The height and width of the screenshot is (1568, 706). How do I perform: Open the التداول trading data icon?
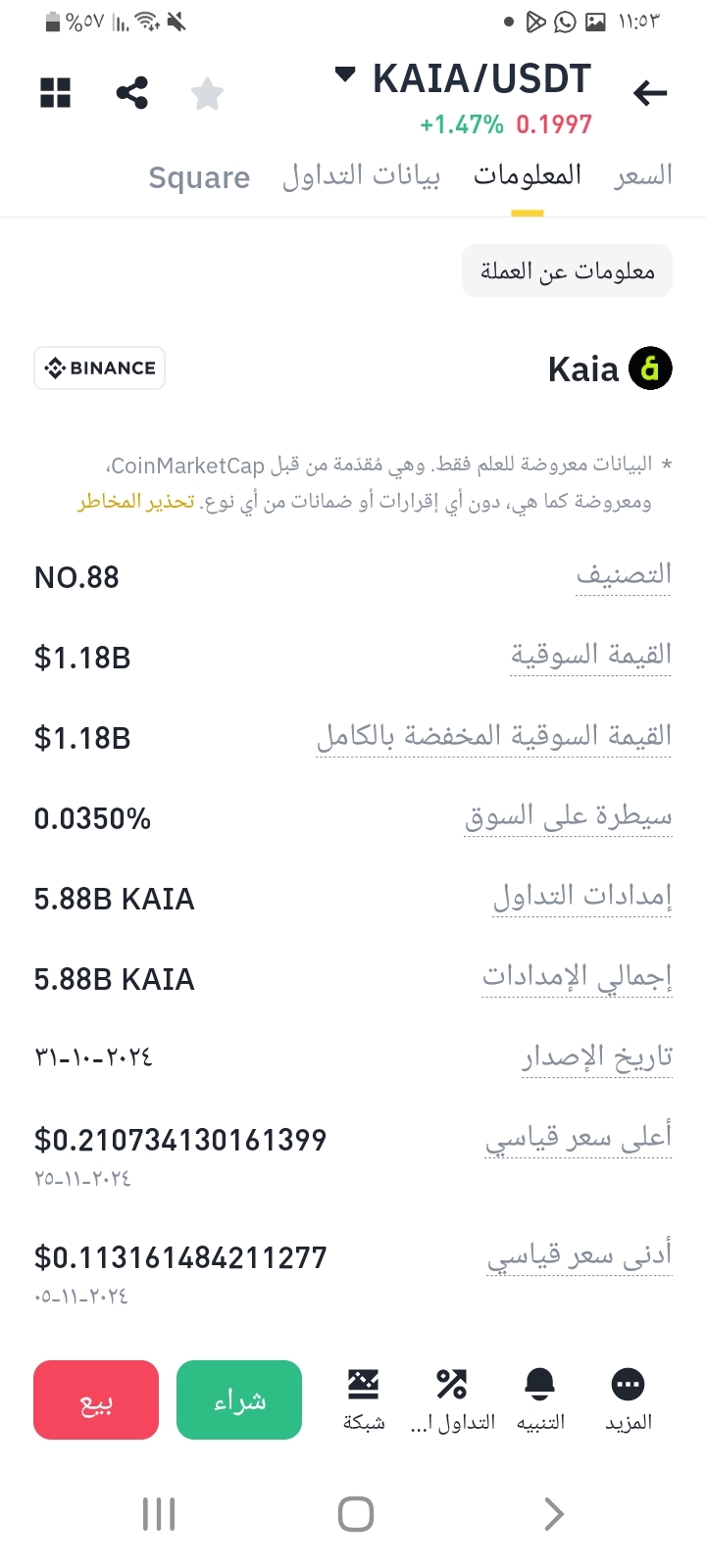coord(452,1387)
